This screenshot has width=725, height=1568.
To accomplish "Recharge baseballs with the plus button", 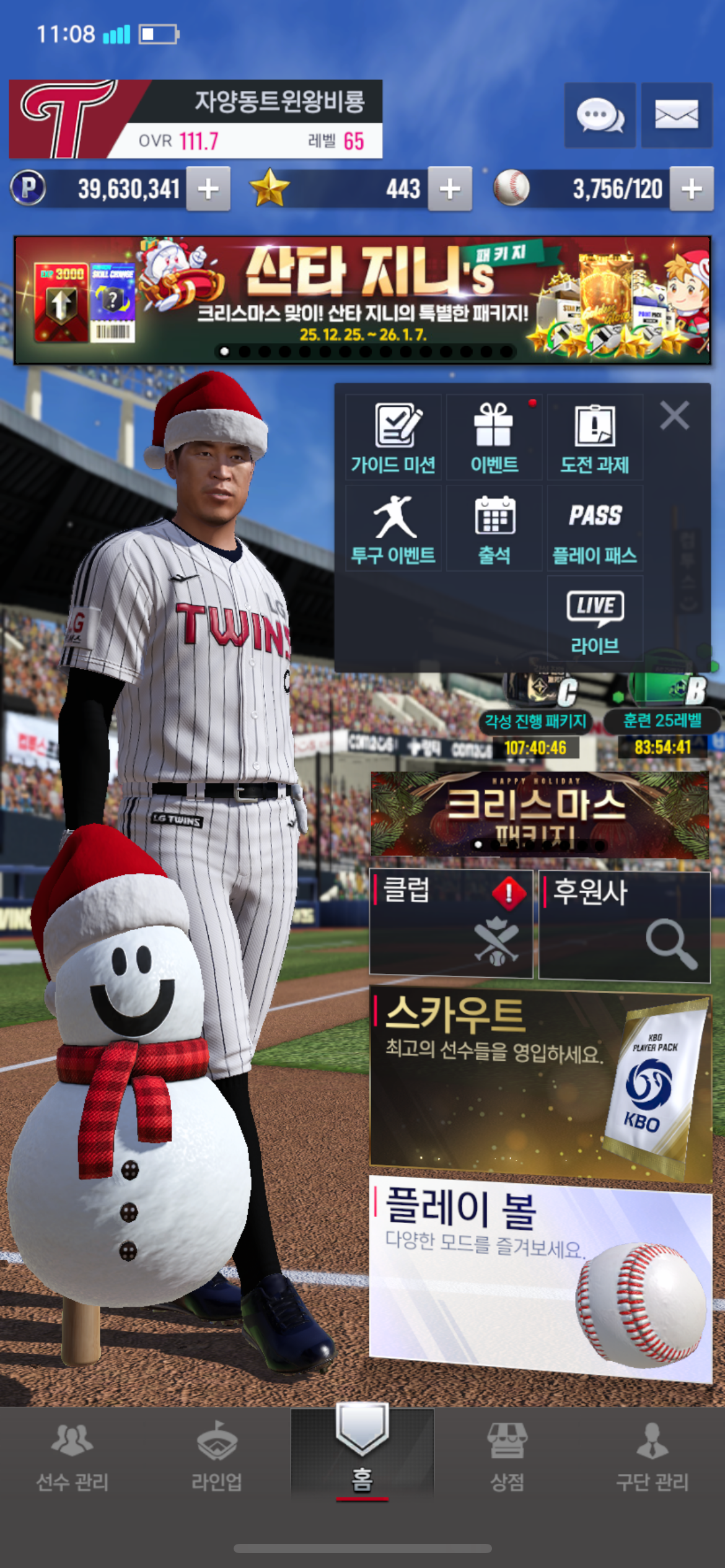I will (692, 189).
